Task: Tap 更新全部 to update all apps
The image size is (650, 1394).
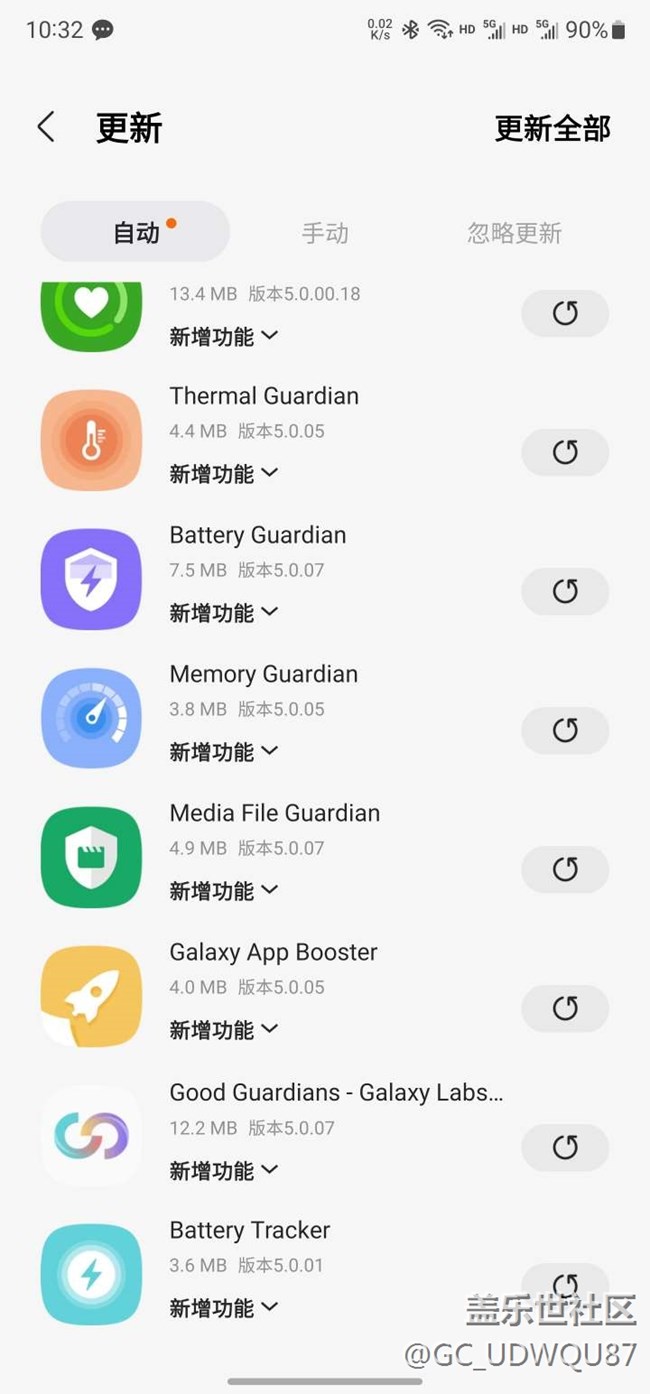Action: [552, 128]
